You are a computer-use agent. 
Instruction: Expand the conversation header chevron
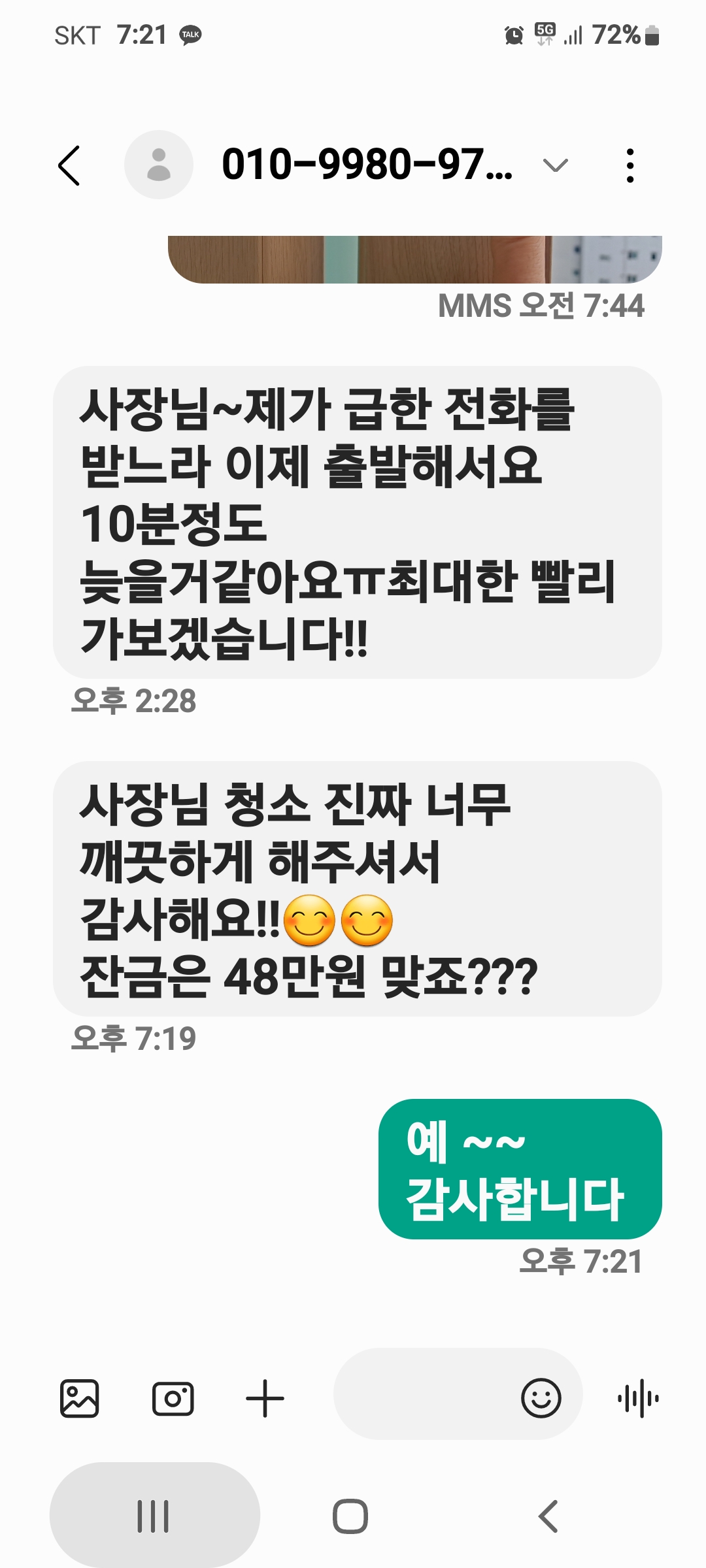[x=556, y=165]
